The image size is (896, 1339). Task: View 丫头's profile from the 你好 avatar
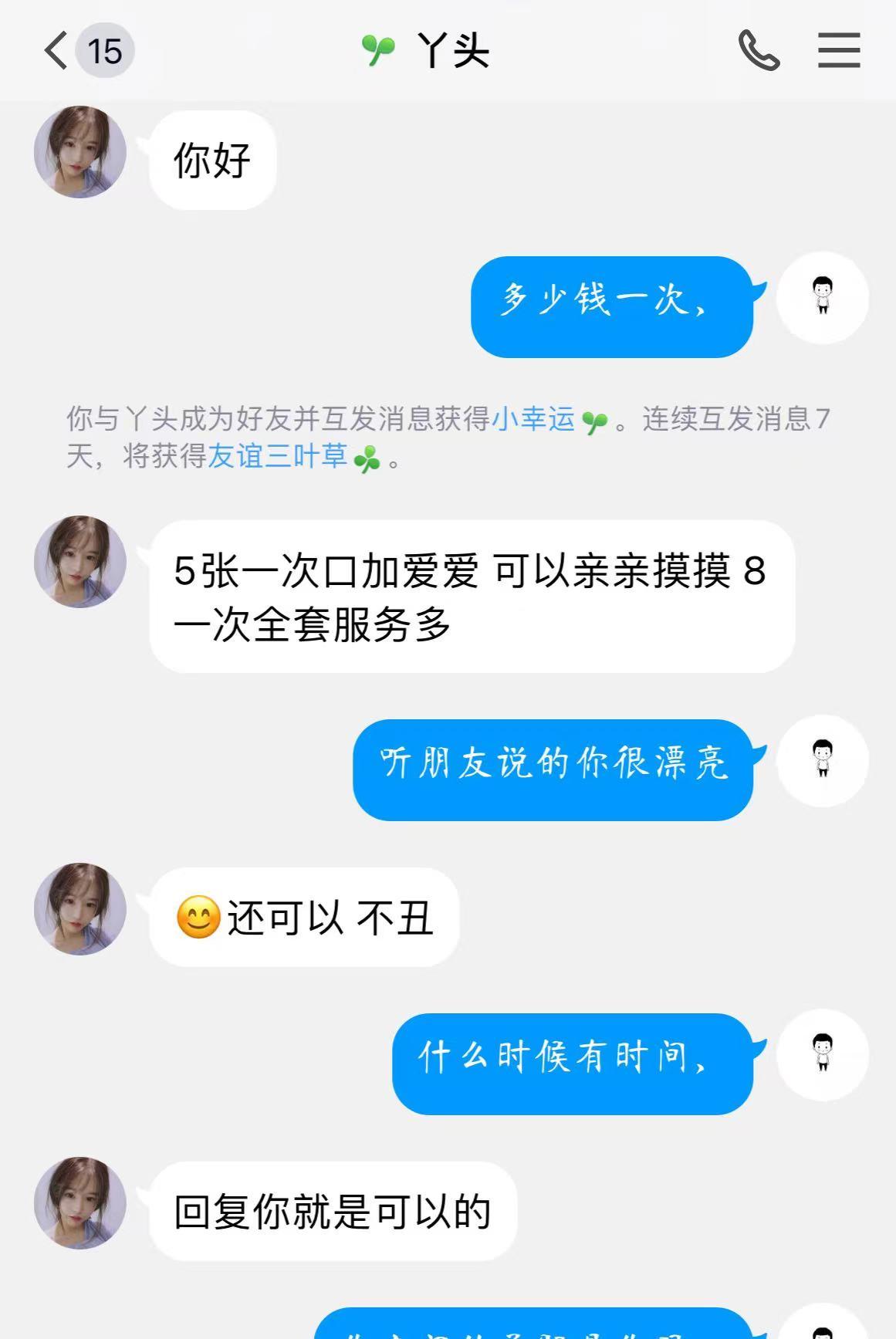tap(80, 152)
